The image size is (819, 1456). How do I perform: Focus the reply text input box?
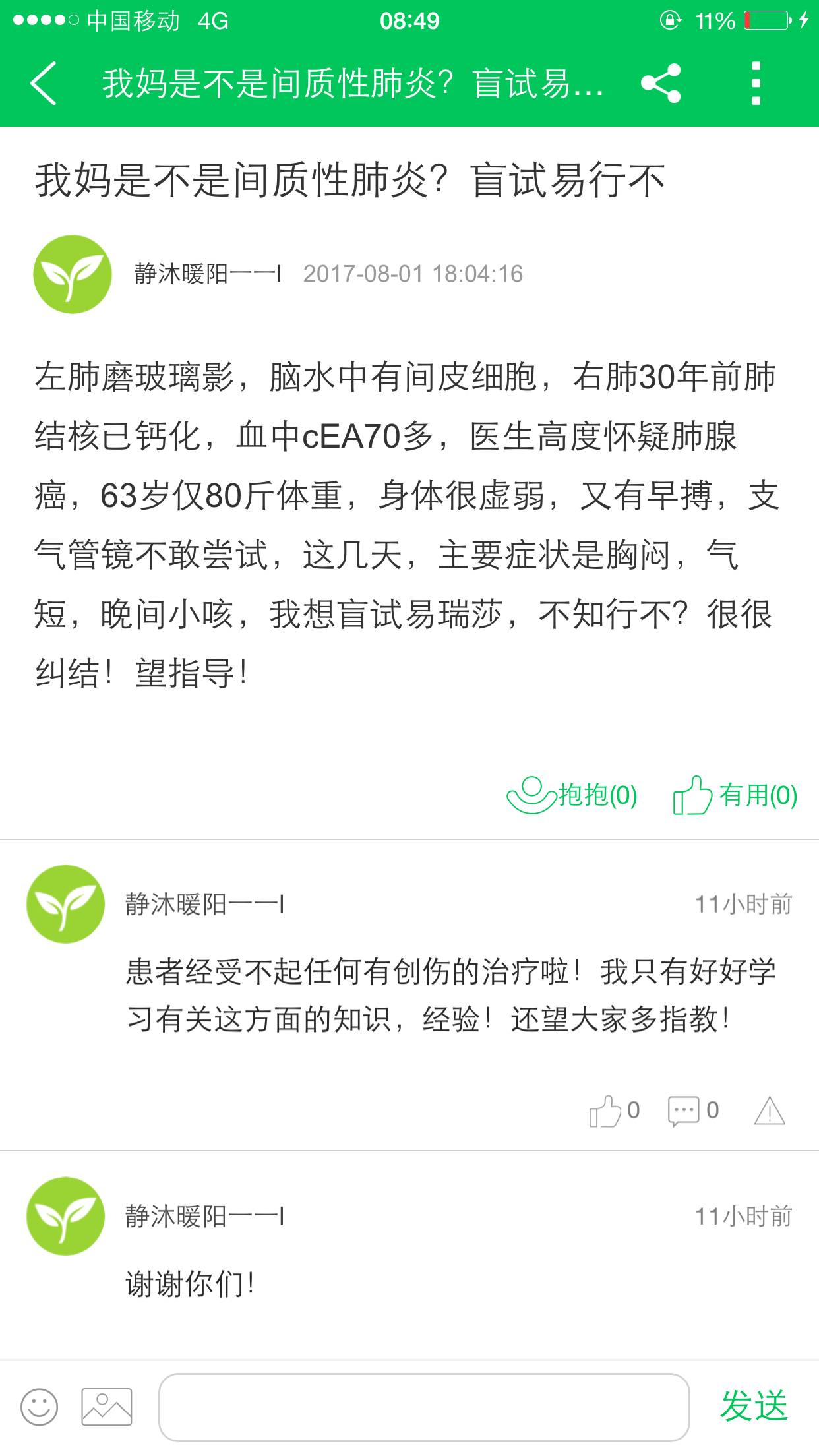pyautogui.click(x=423, y=1407)
